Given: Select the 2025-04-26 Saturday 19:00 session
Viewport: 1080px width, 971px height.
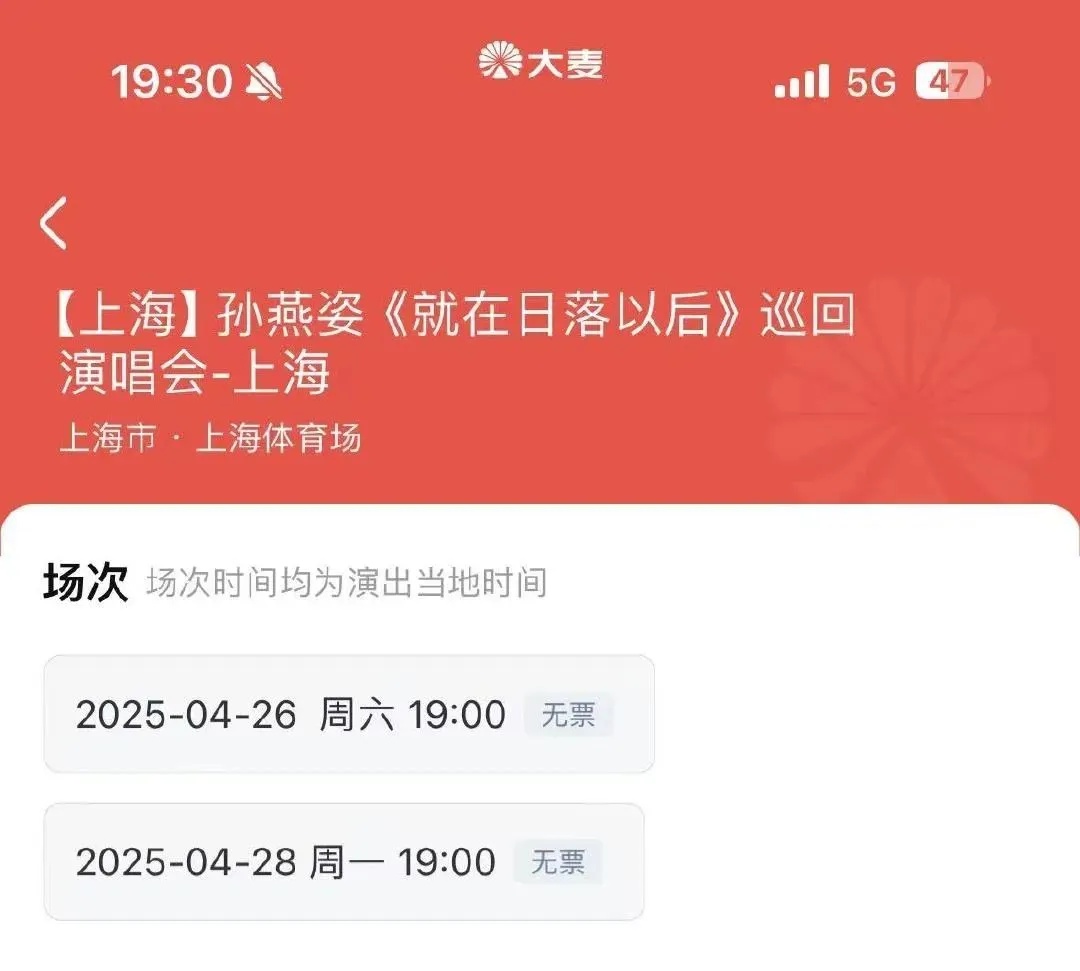Looking at the screenshot, I should (349, 714).
